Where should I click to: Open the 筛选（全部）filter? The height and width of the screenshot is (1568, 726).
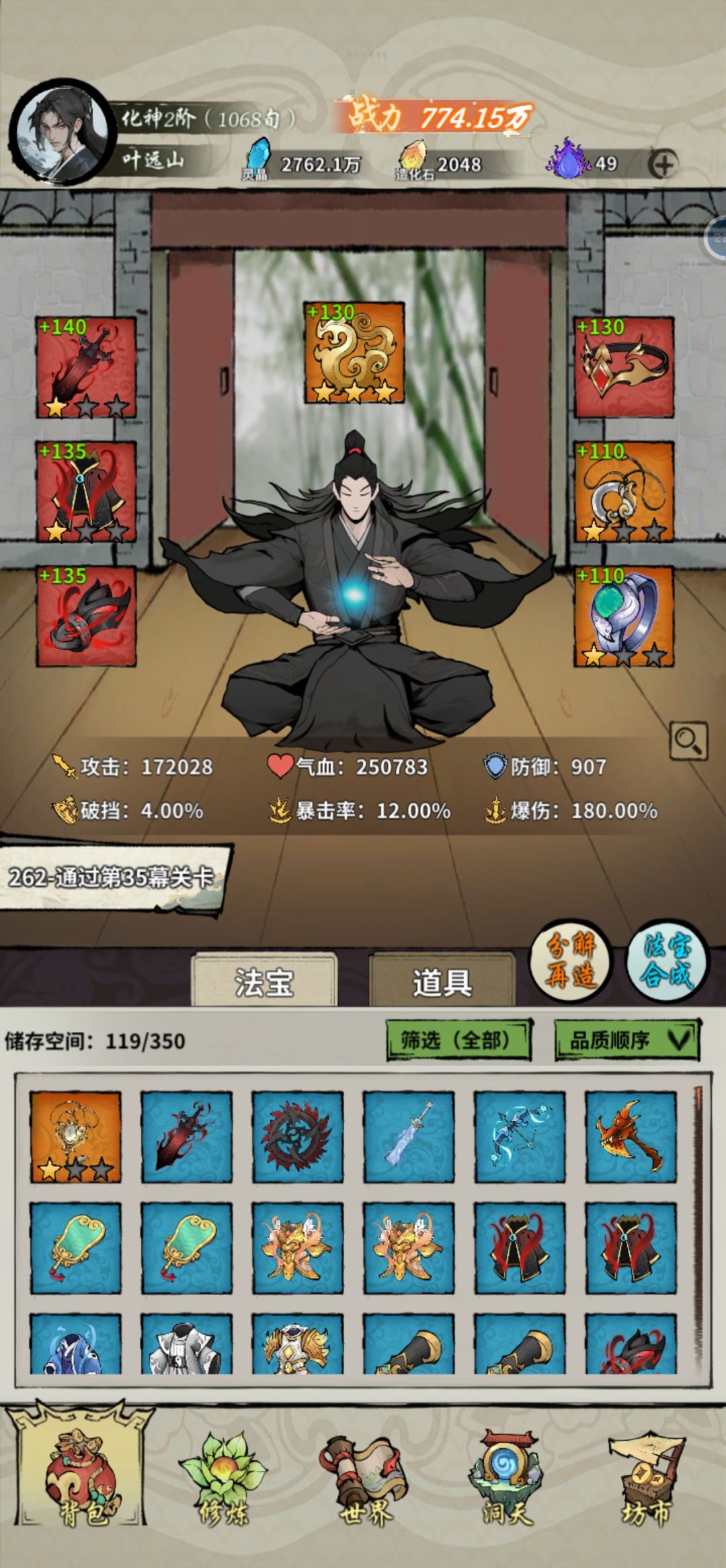coord(459,1040)
